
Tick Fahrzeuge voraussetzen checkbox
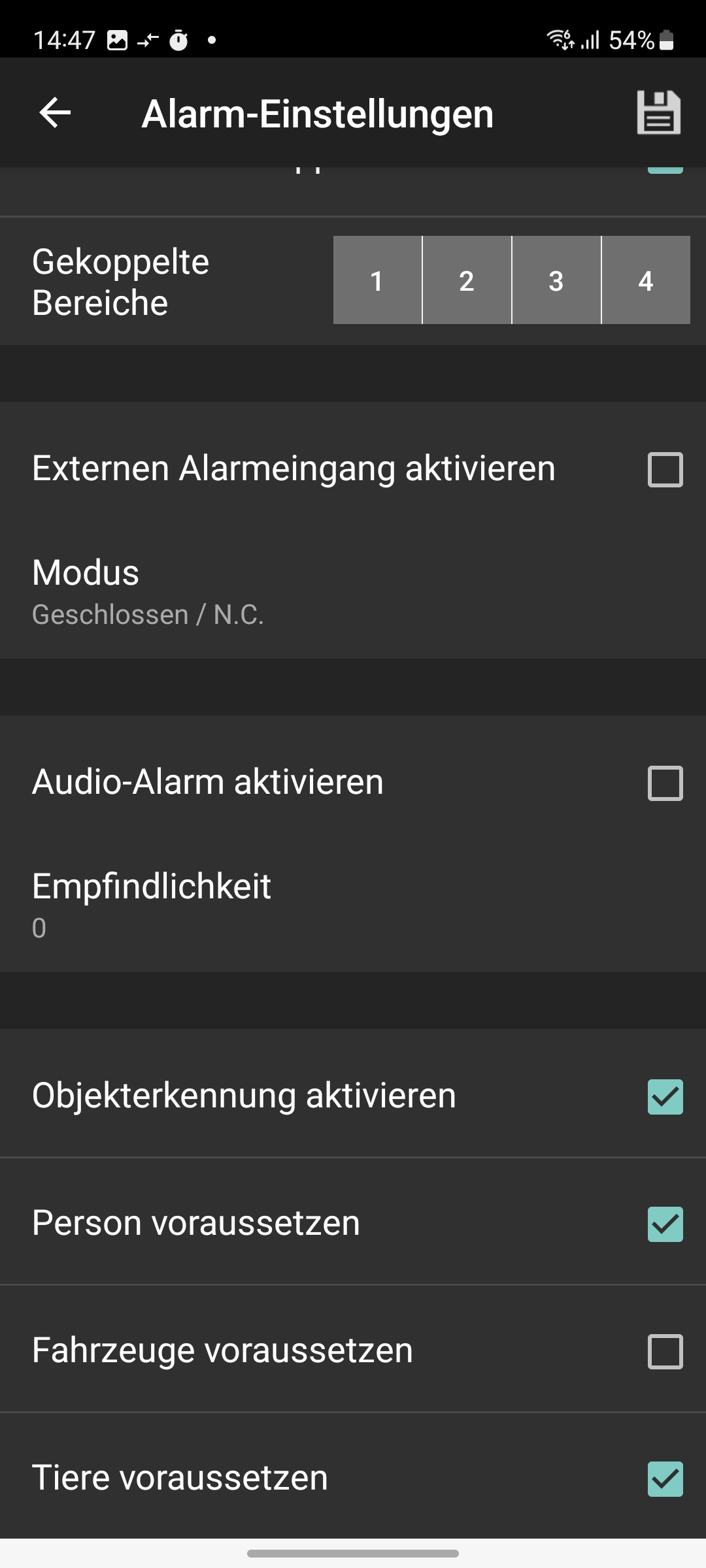pyautogui.click(x=665, y=1352)
